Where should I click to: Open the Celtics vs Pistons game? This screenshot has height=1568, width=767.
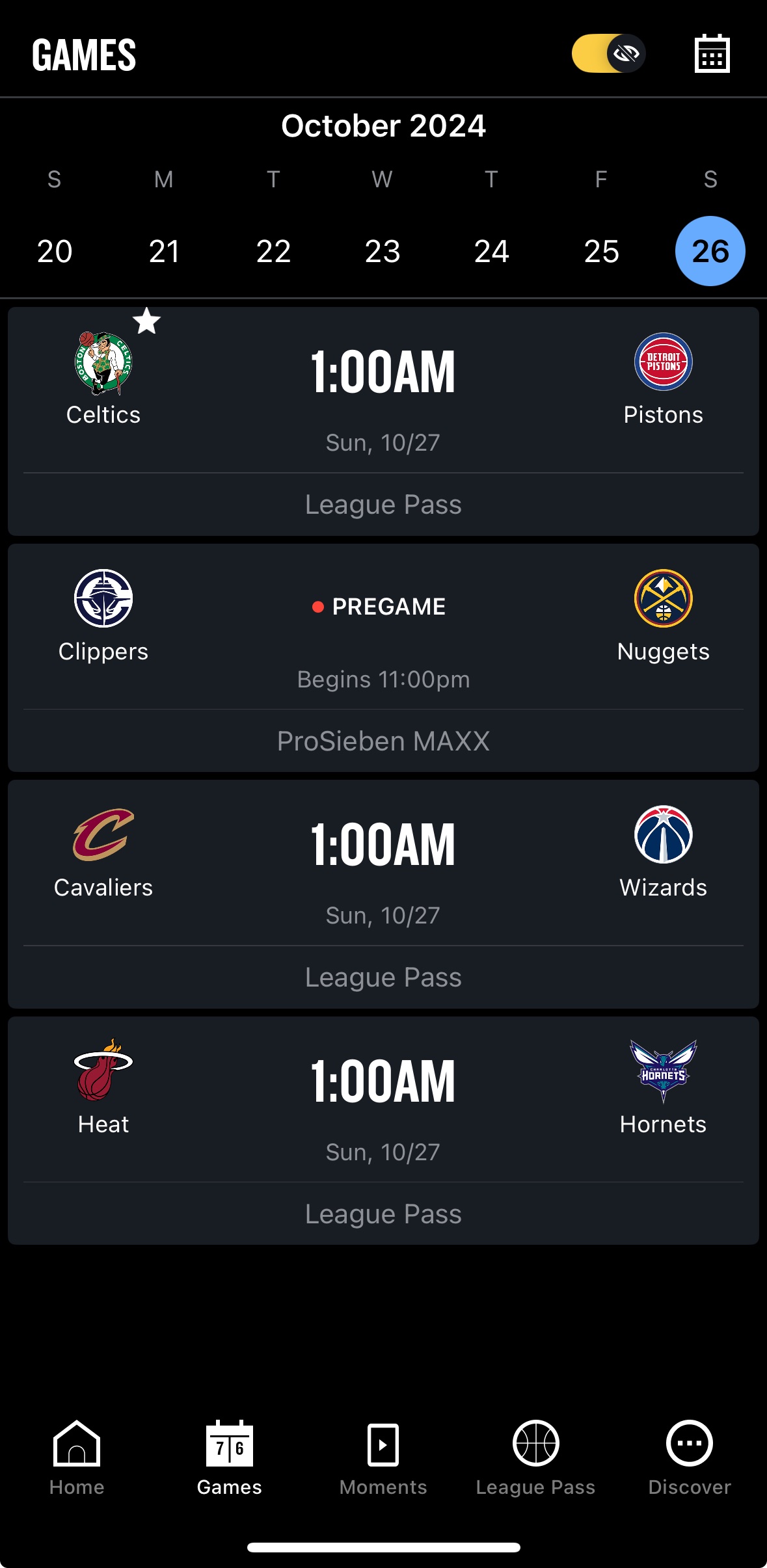click(383, 390)
